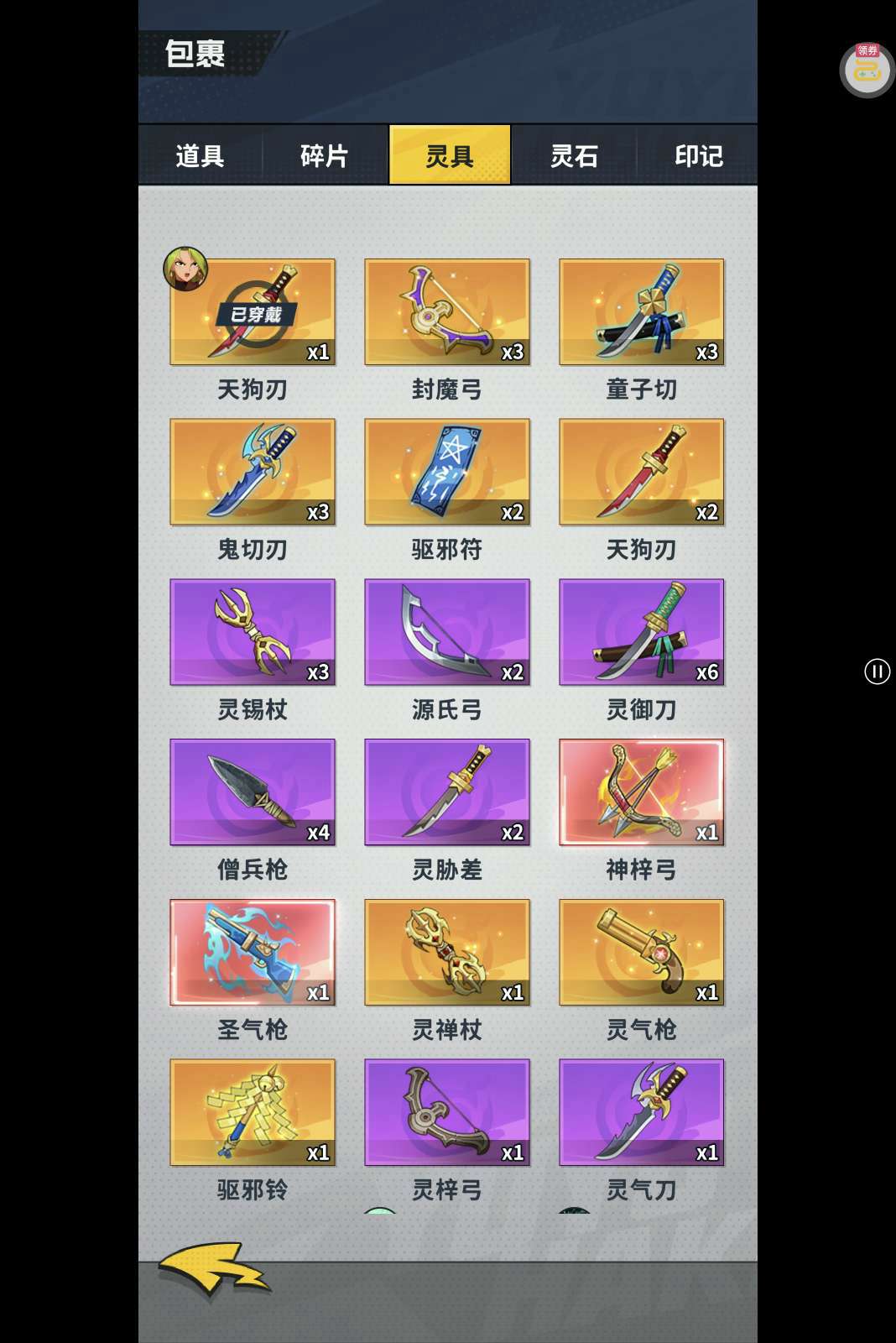Open the 灵石 tab
Image resolution: width=896 pixels, height=1343 pixels.
click(x=575, y=155)
